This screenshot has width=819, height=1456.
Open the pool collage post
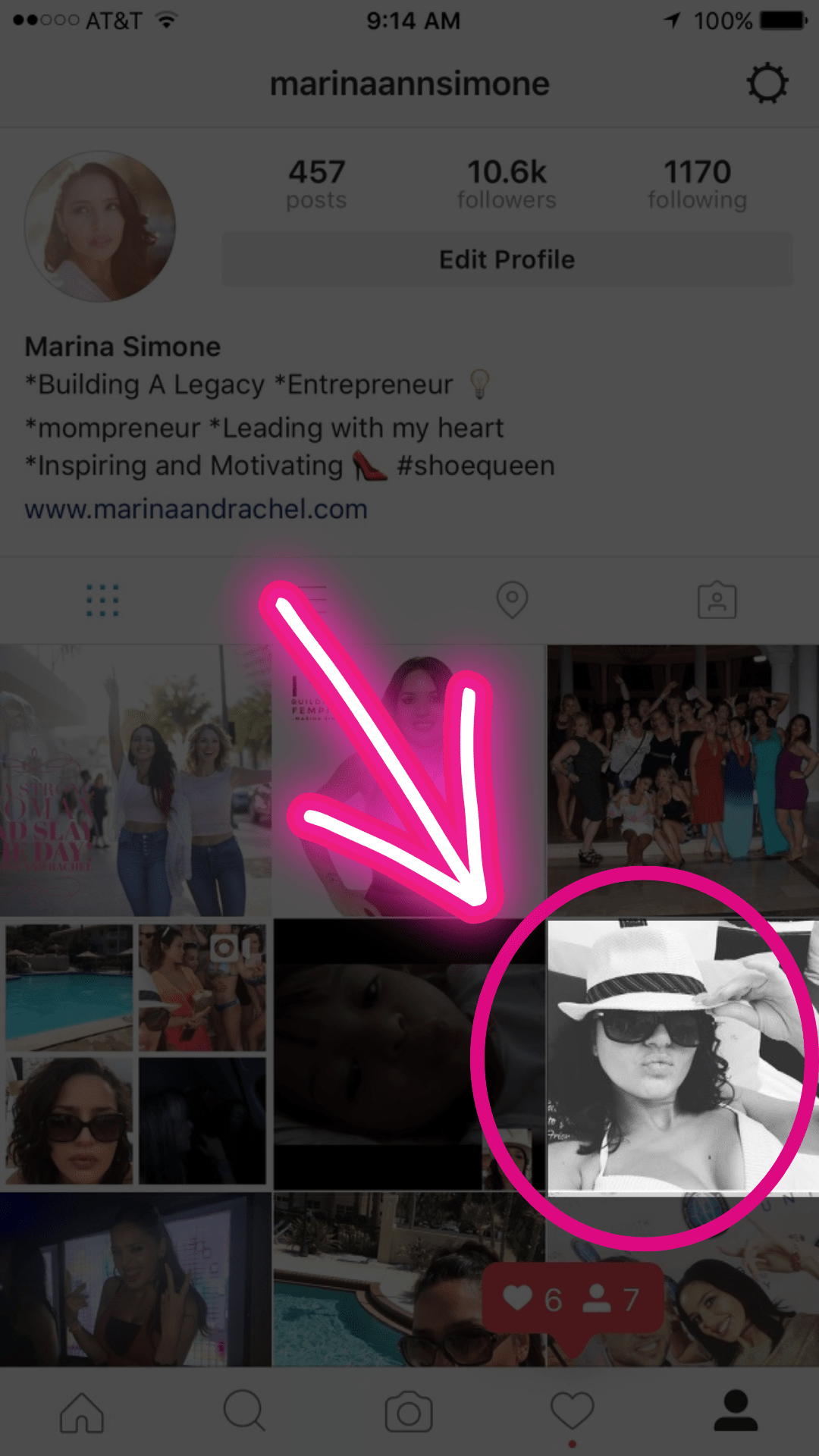point(135,1054)
